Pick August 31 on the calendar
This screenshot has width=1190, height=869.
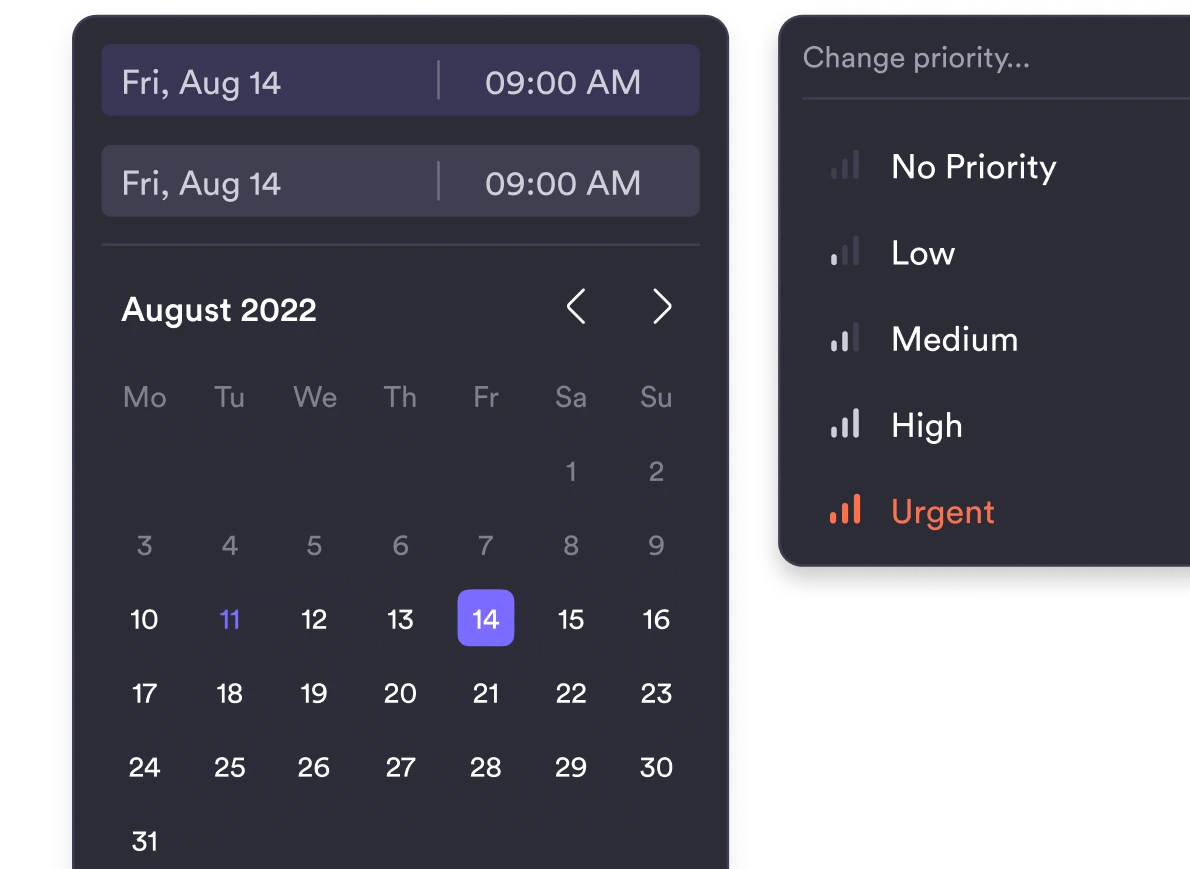pyautogui.click(x=145, y=841)
